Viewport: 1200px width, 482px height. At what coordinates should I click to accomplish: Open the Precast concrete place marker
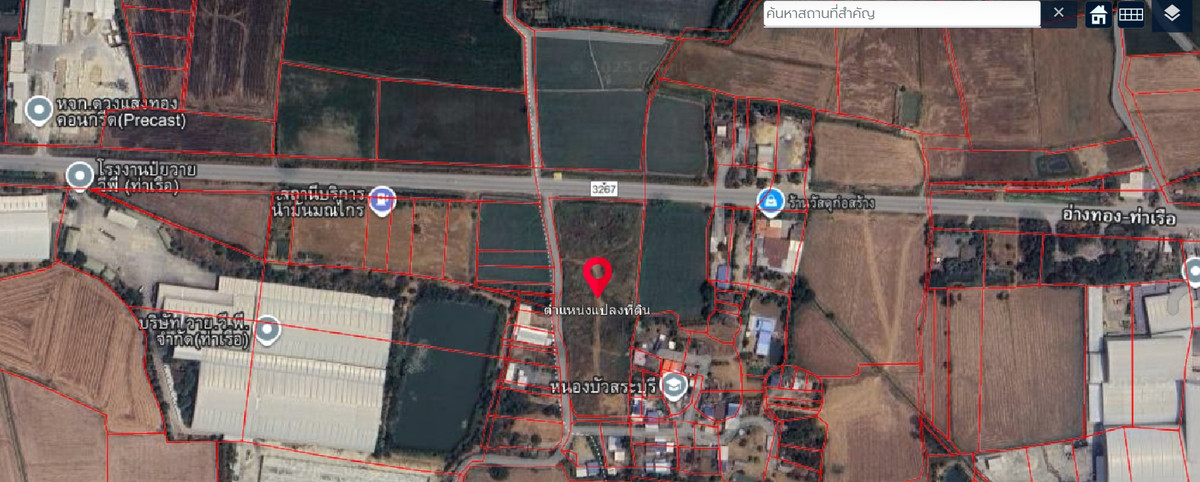[x=39, y=110]
